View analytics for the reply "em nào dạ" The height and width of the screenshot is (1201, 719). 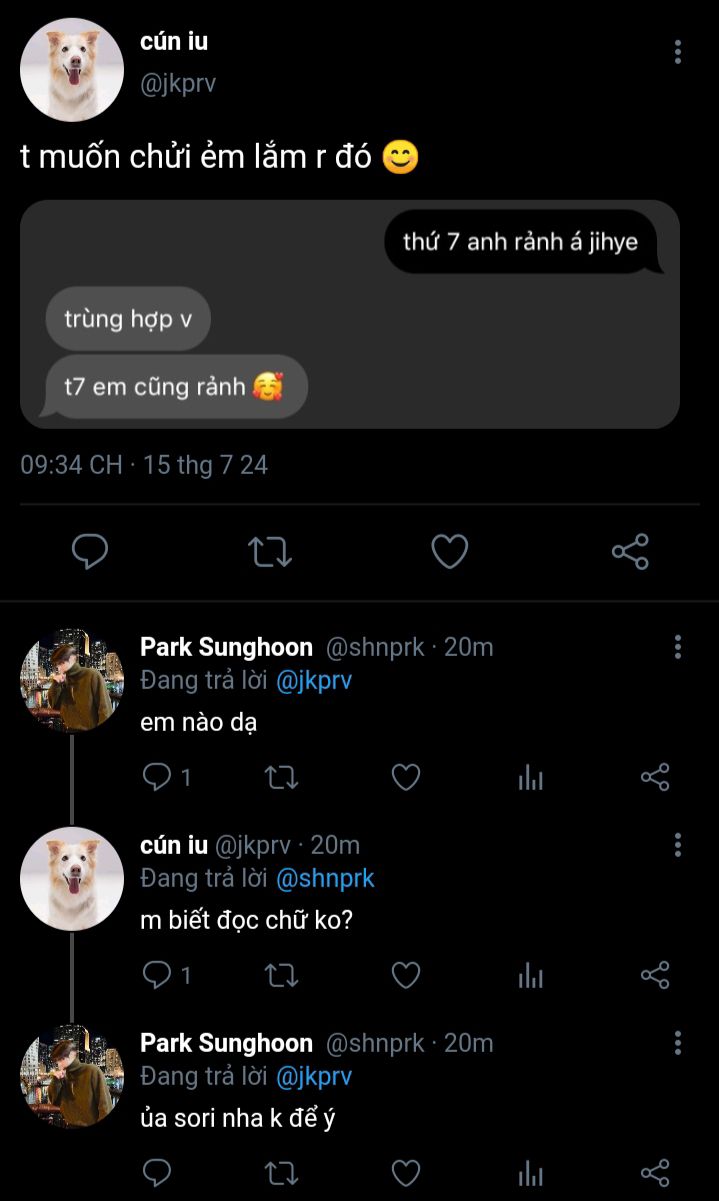(x=531, y=777)
